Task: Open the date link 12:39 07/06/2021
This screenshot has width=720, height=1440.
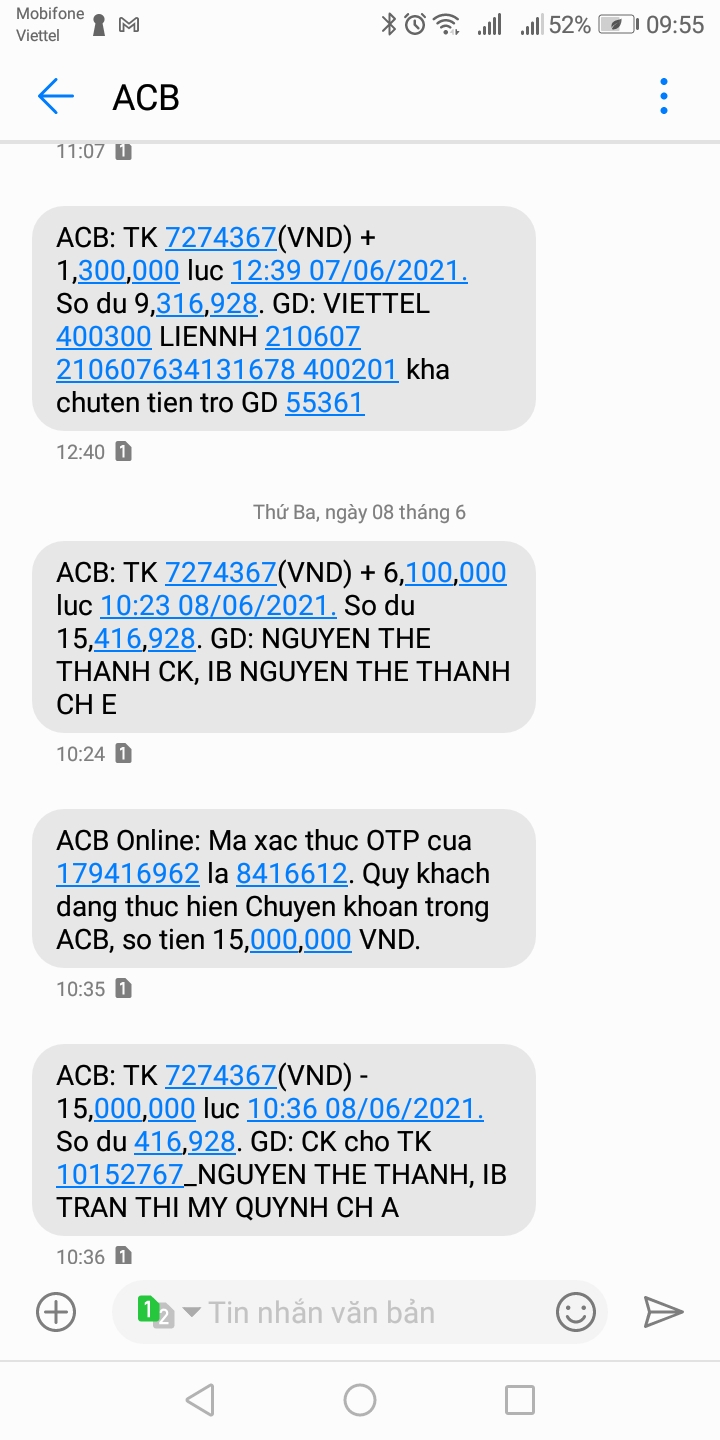Action: coord(349,270)
